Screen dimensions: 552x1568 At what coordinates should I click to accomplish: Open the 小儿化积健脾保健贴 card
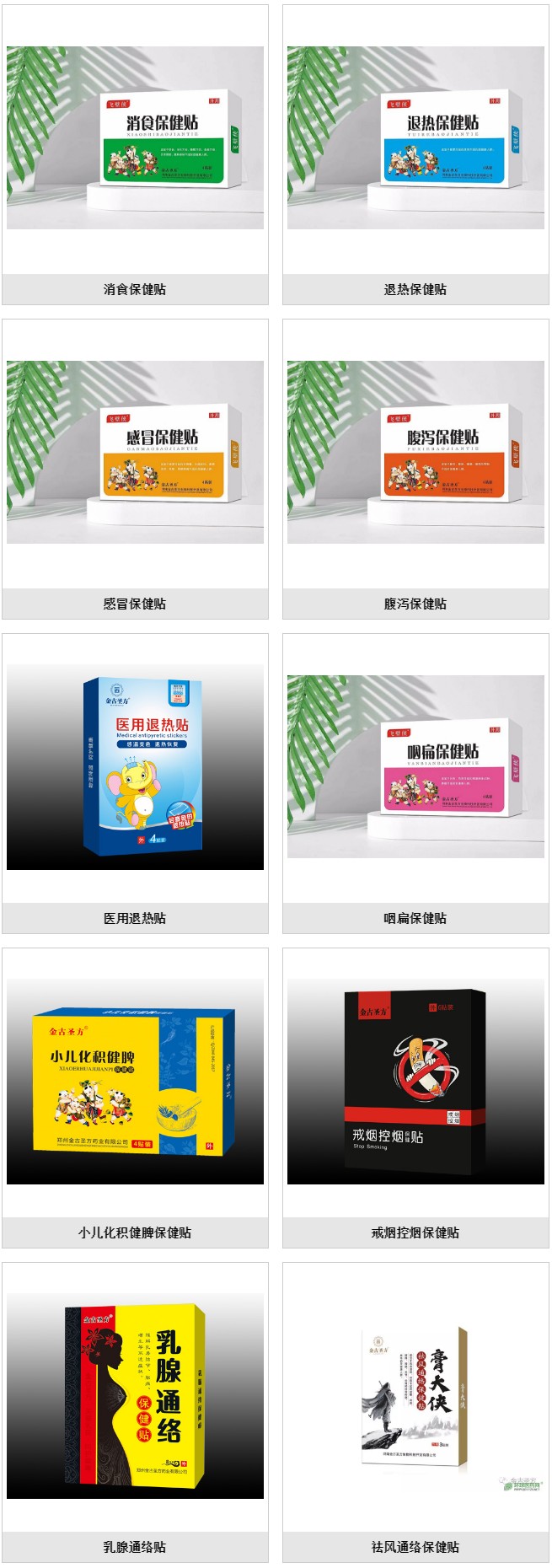135,1082
